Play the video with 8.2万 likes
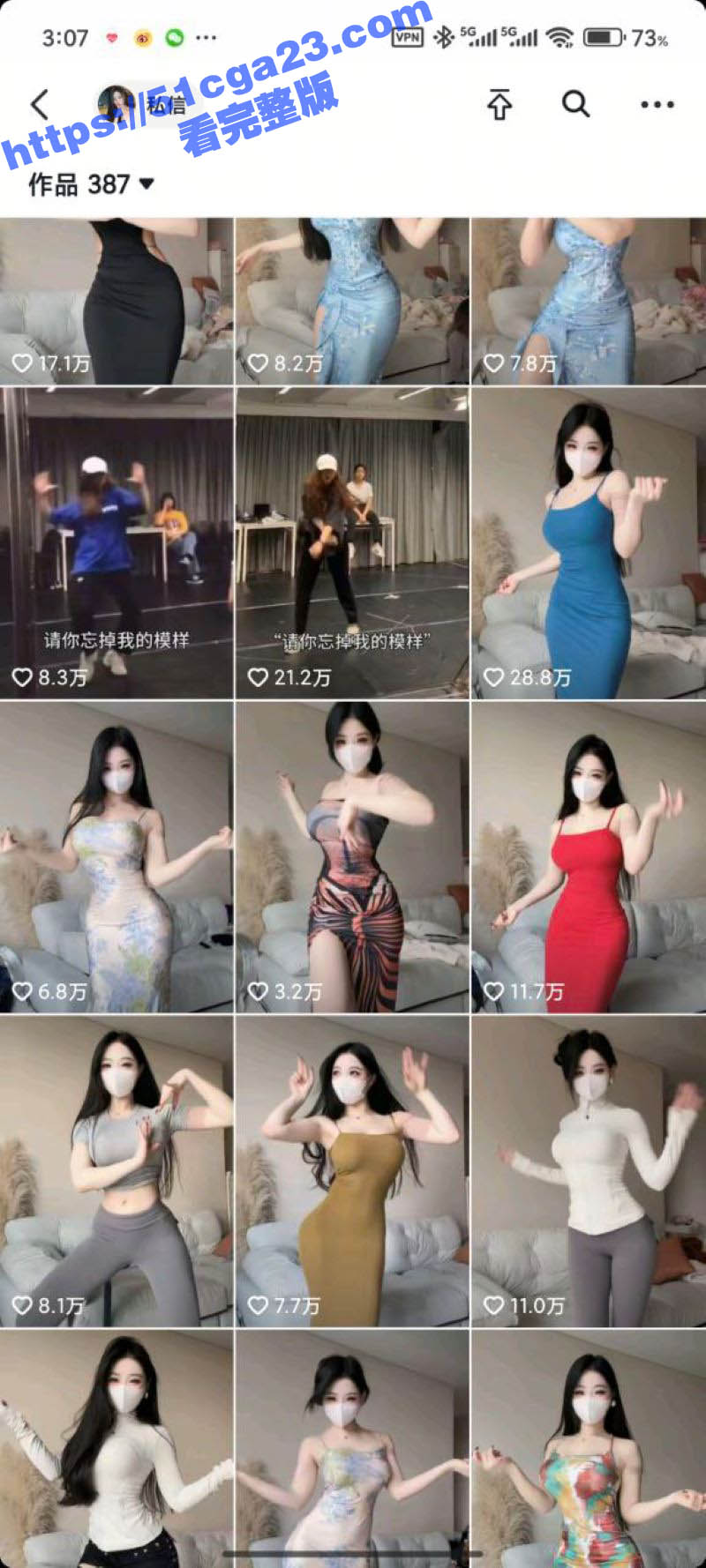This screenshot has height=1568, width=706. (352, 301)
